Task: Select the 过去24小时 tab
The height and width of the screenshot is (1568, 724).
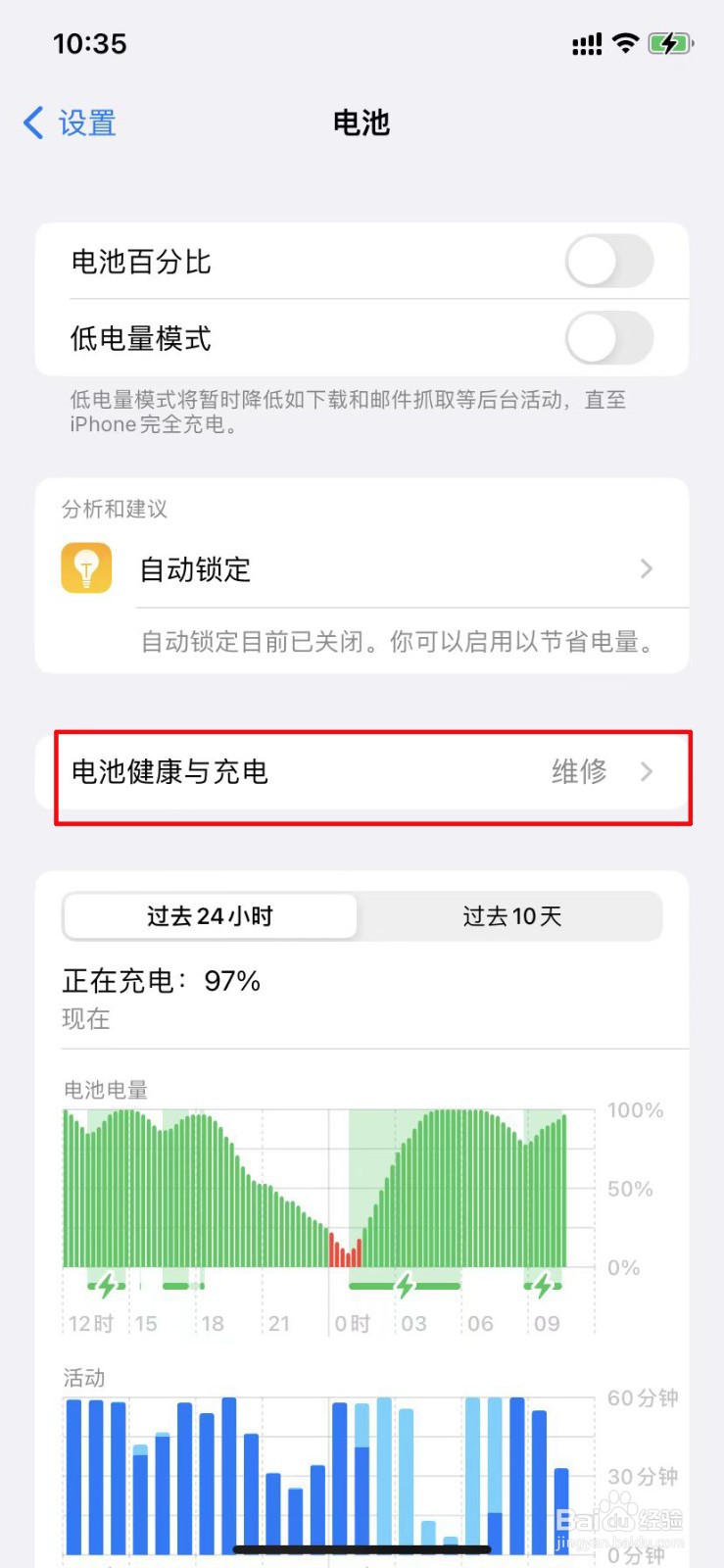Action: [209, 915]
